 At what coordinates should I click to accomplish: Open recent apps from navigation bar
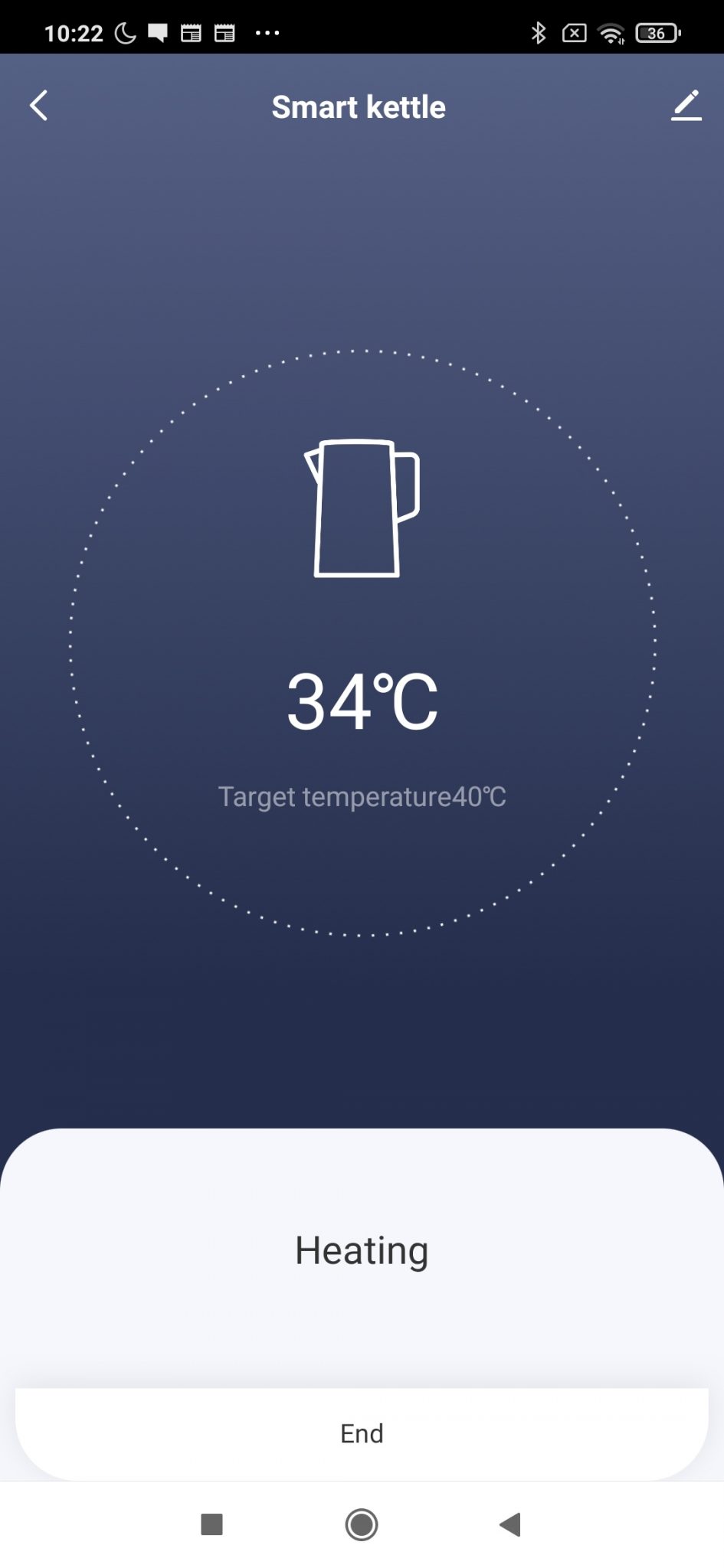211,1524
